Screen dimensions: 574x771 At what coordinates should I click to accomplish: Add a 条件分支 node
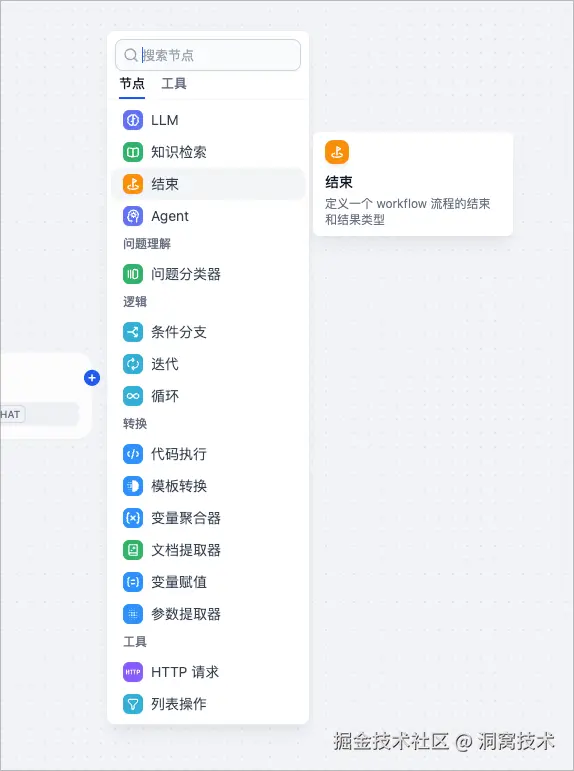click(208, 332)
